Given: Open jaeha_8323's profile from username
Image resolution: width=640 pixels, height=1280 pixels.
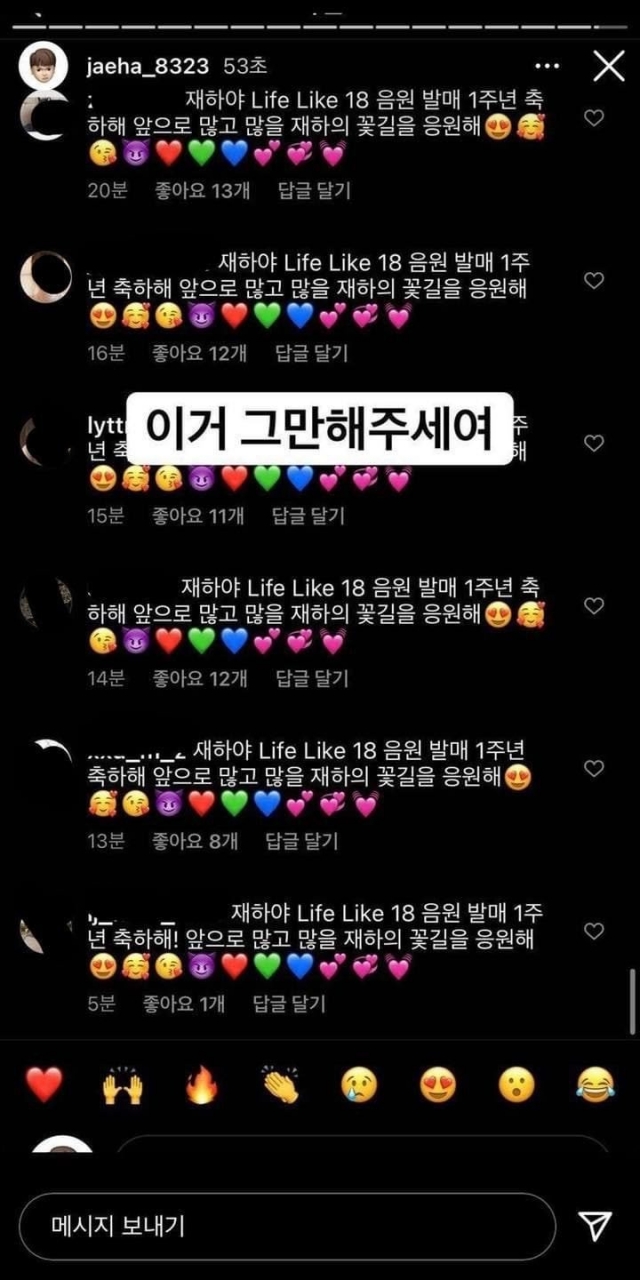Looking at the screenshot, I should point(148,66).
